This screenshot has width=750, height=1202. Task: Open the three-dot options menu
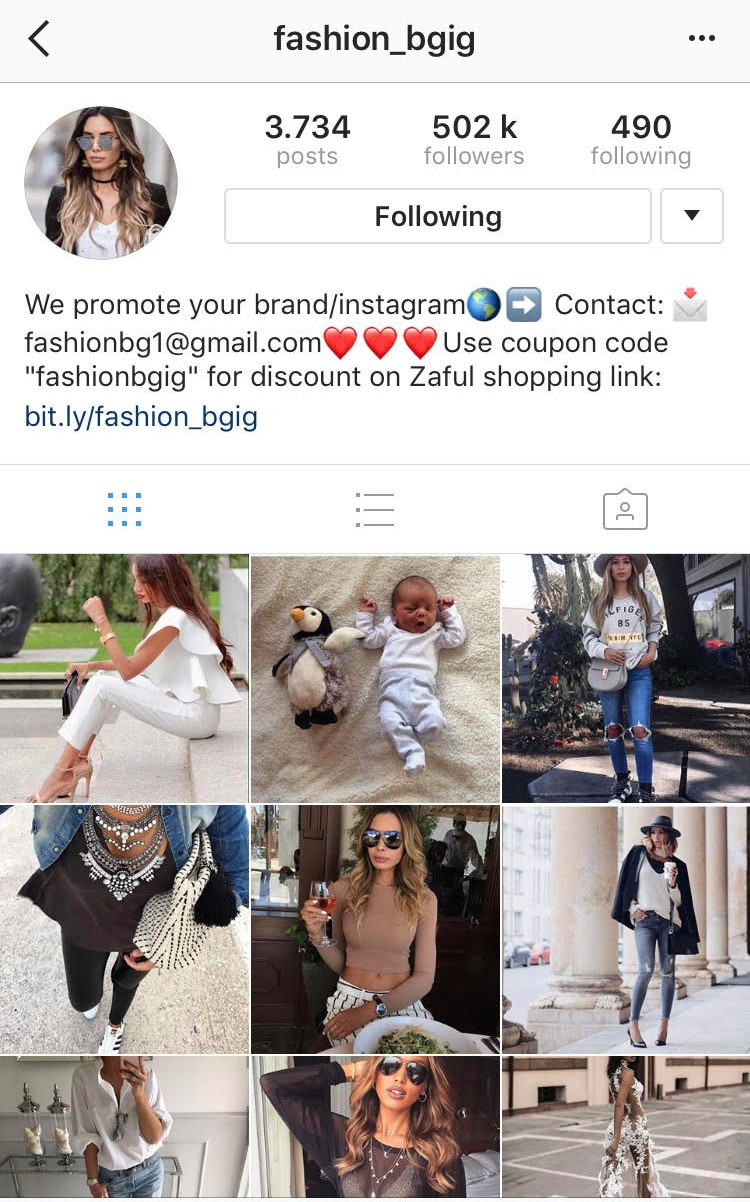click(702, 39)
